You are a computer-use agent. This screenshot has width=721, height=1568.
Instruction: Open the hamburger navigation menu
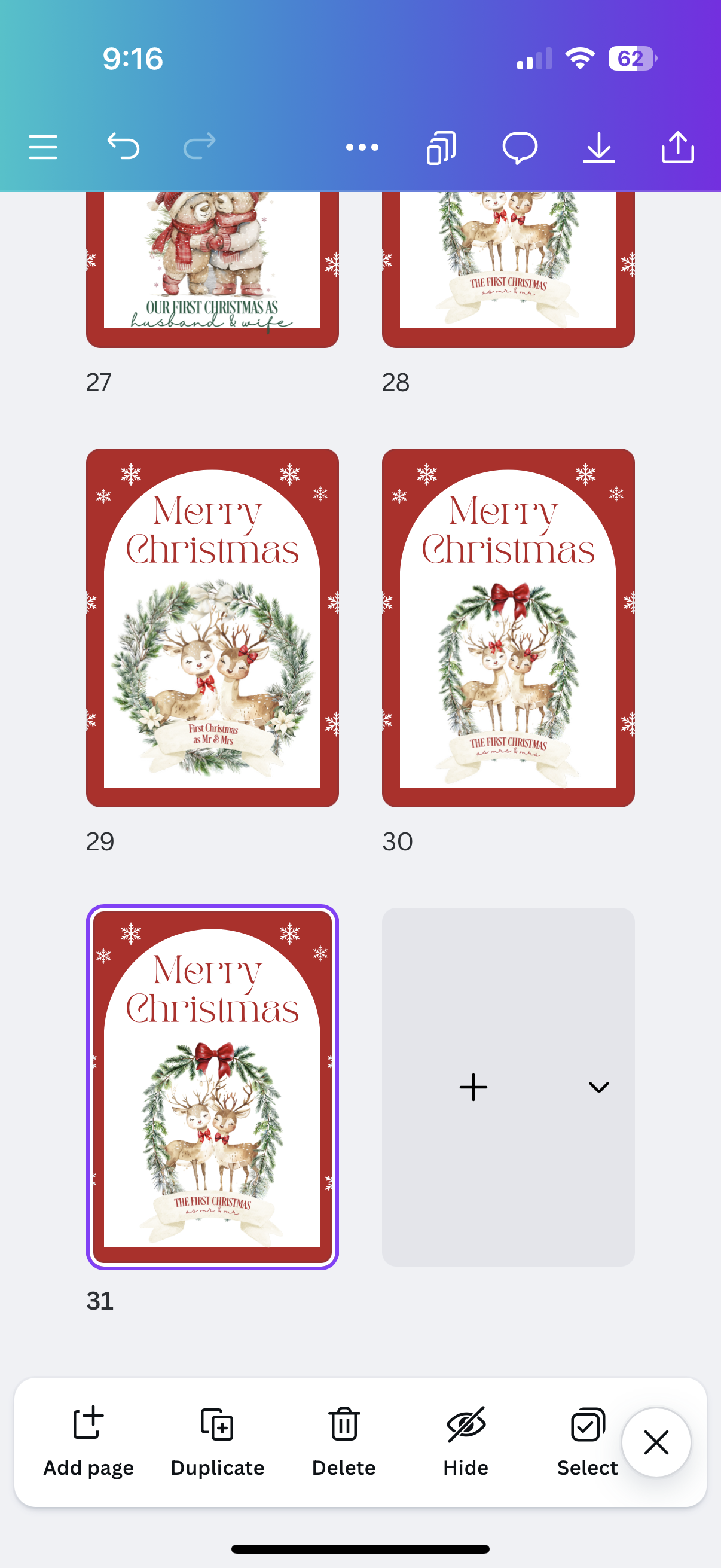point(42,146)
